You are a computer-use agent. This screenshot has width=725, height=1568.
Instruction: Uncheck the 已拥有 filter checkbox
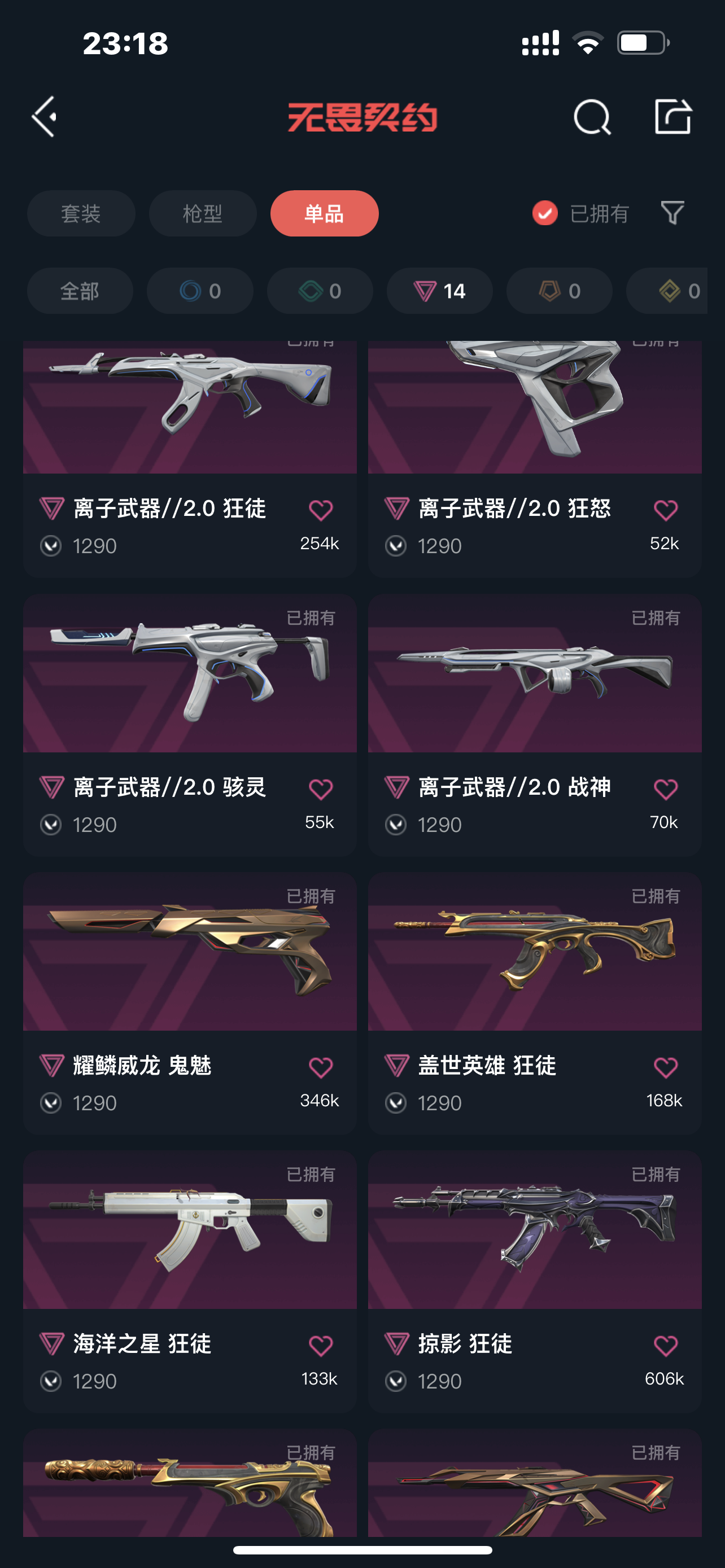coord(545,213)
